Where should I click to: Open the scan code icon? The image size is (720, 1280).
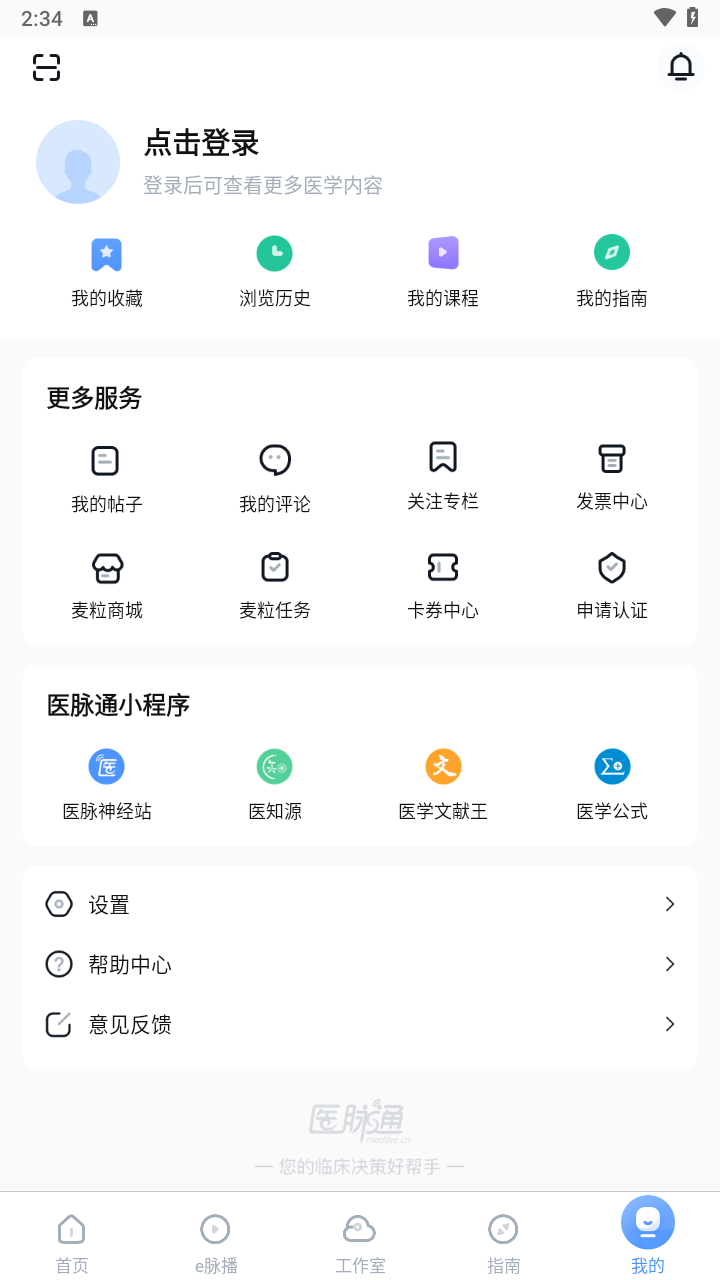tap(46, 67)
